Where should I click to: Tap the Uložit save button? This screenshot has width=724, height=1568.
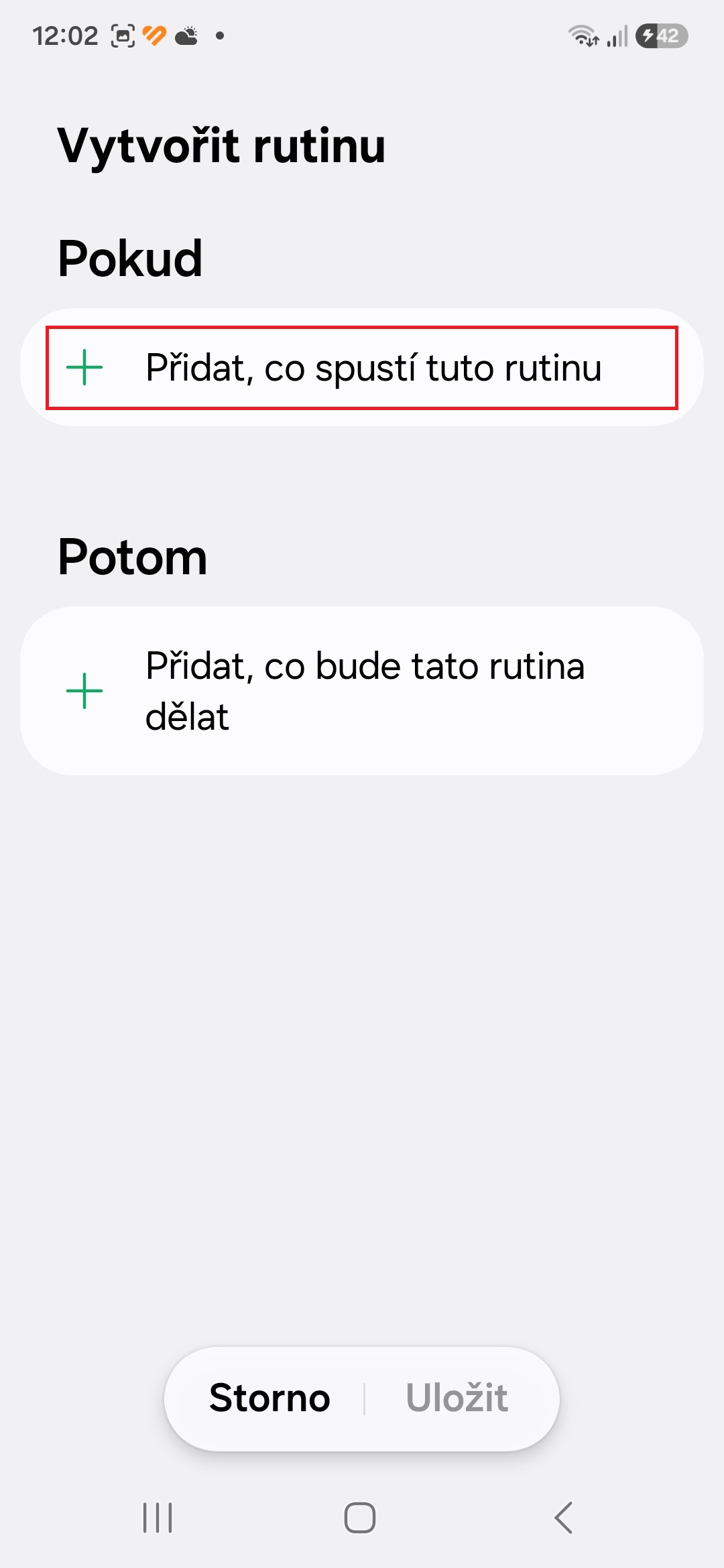[457, 1398]
